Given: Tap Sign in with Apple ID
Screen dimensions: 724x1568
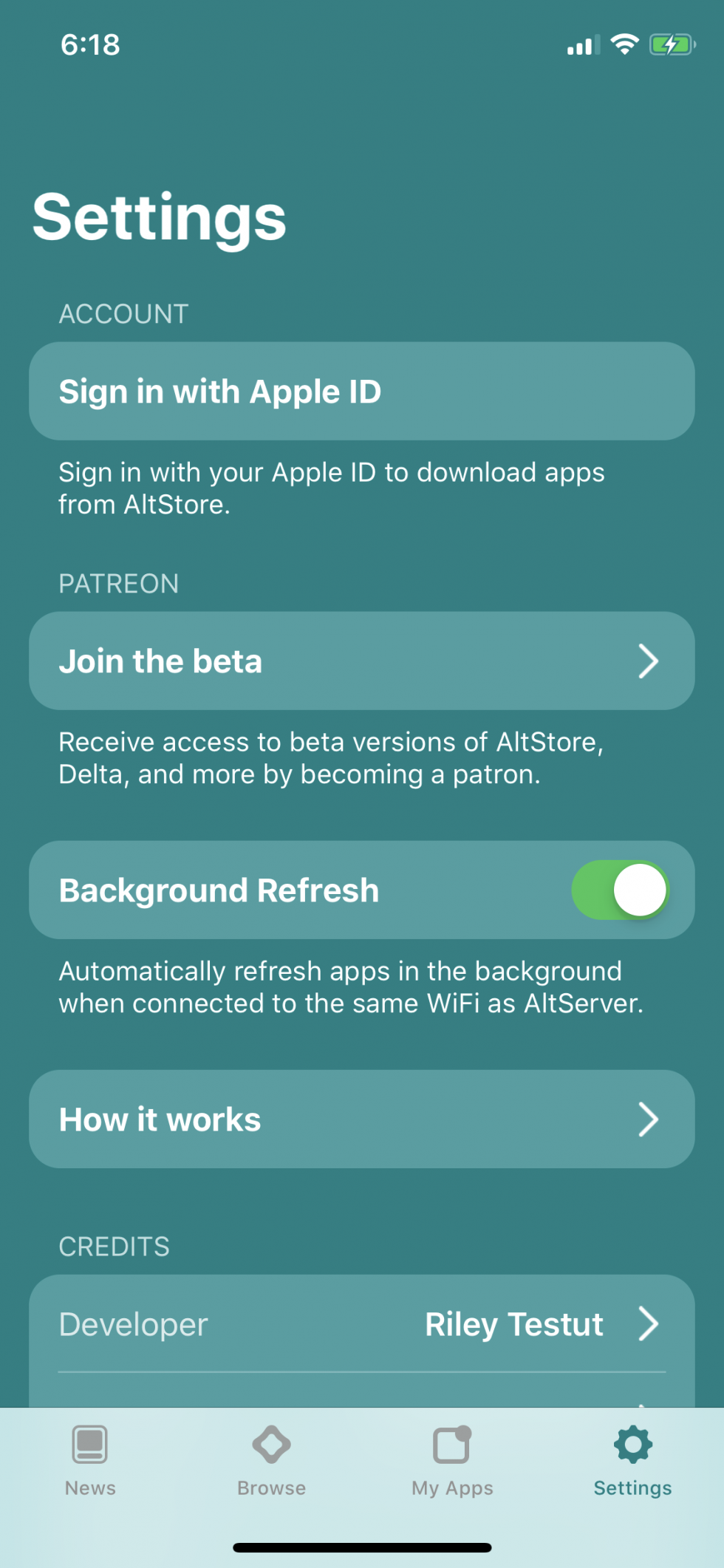Looking at the screenshot, I should pos(362,391).
